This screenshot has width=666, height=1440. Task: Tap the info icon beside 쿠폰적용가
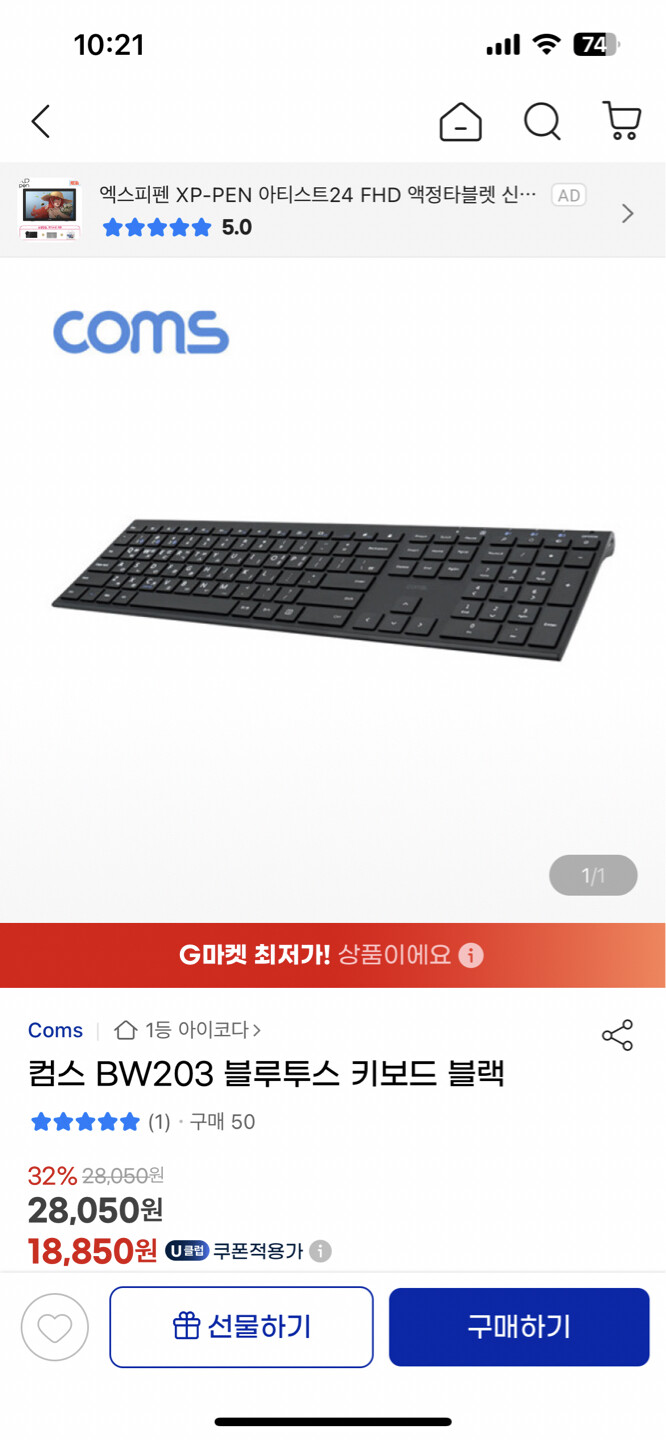(x=320, y=1251)
